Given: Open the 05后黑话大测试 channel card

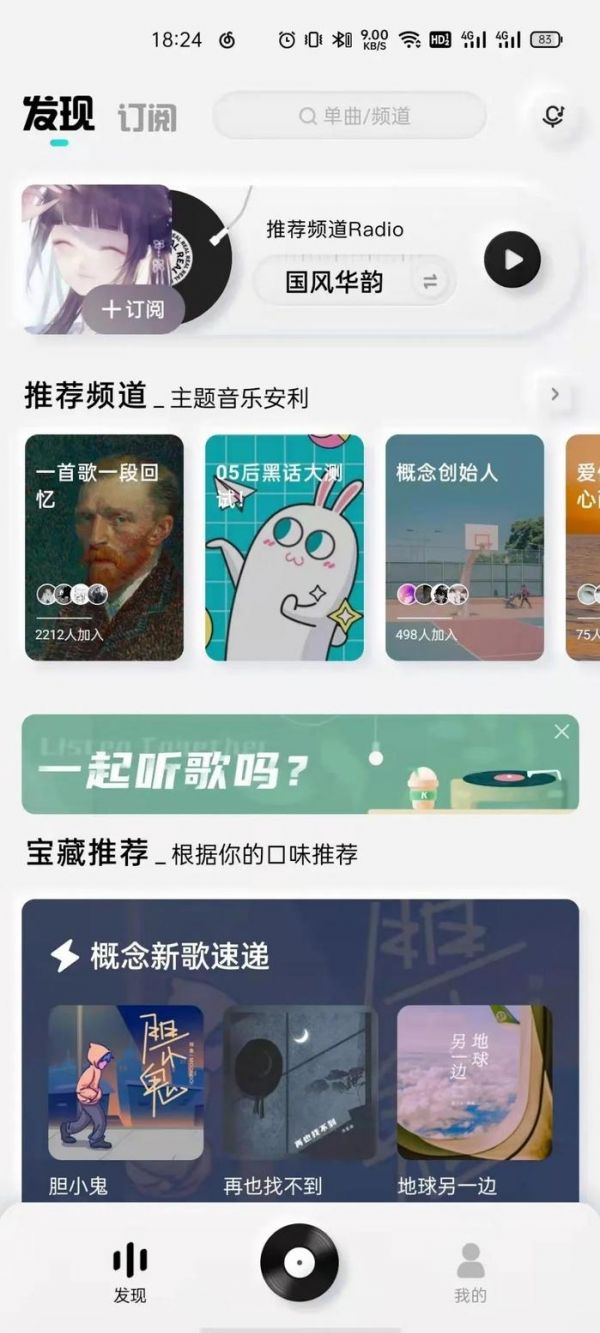Looking at the screenshot, I should pos(284,547).
